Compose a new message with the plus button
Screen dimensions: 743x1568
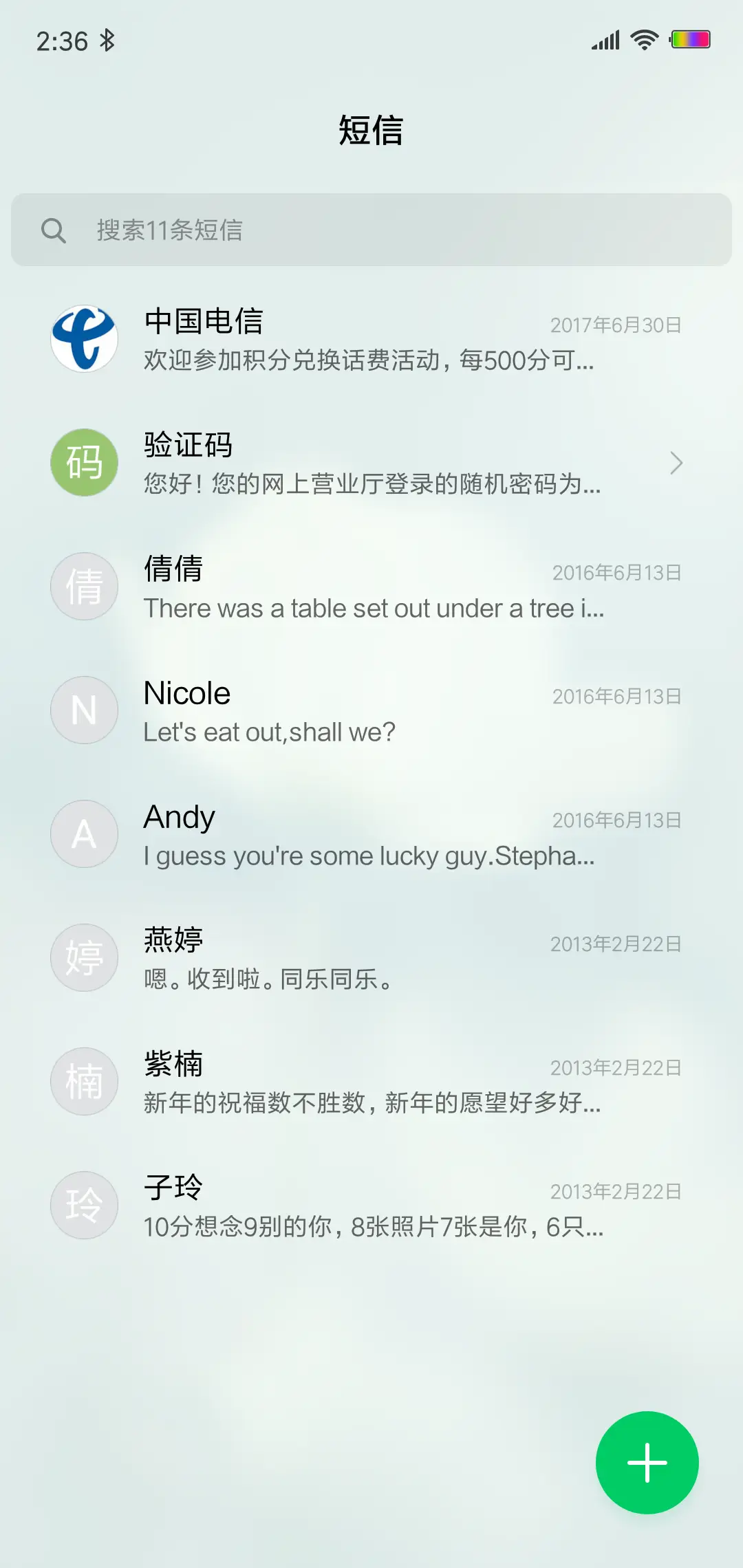coord(647,1462)
